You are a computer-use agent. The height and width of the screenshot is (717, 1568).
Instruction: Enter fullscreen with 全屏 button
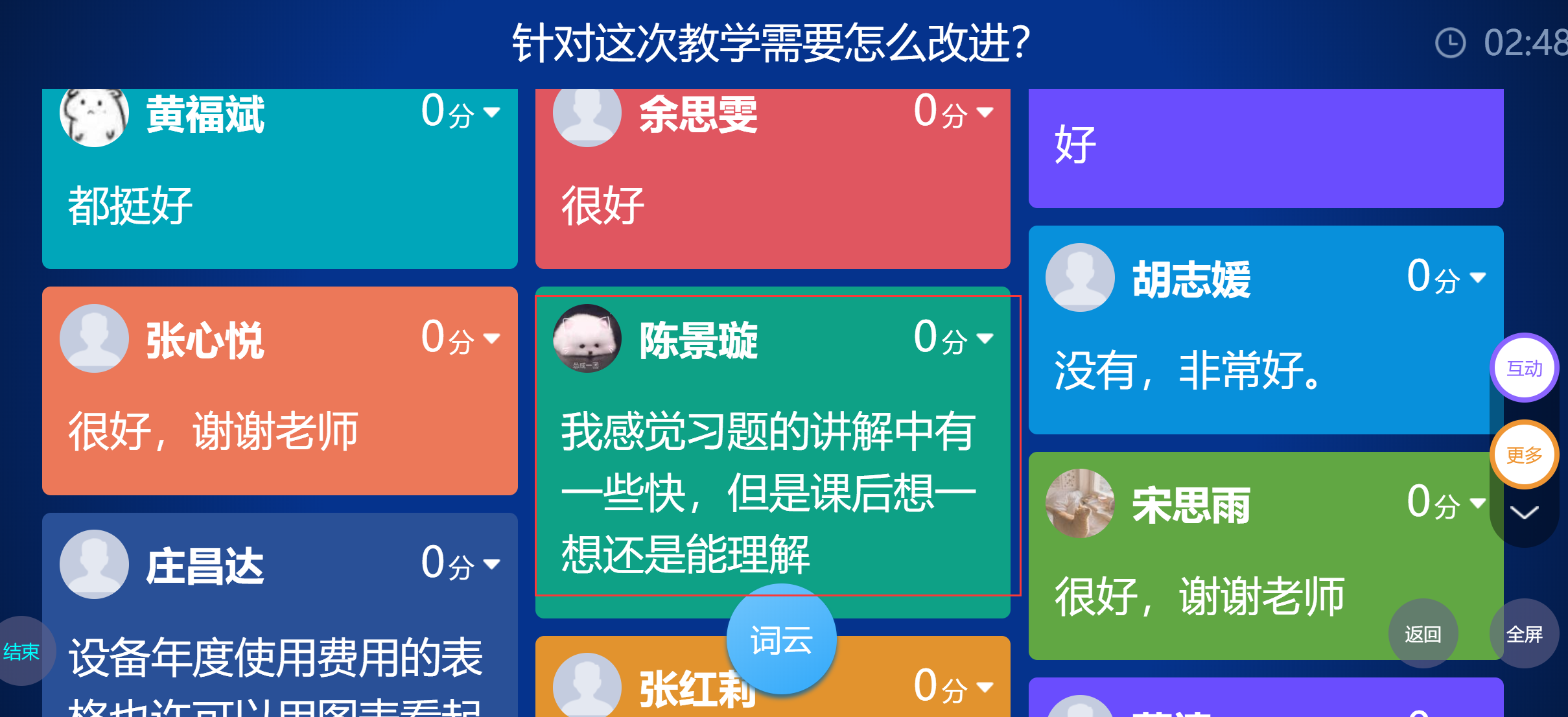[1524, 633]
